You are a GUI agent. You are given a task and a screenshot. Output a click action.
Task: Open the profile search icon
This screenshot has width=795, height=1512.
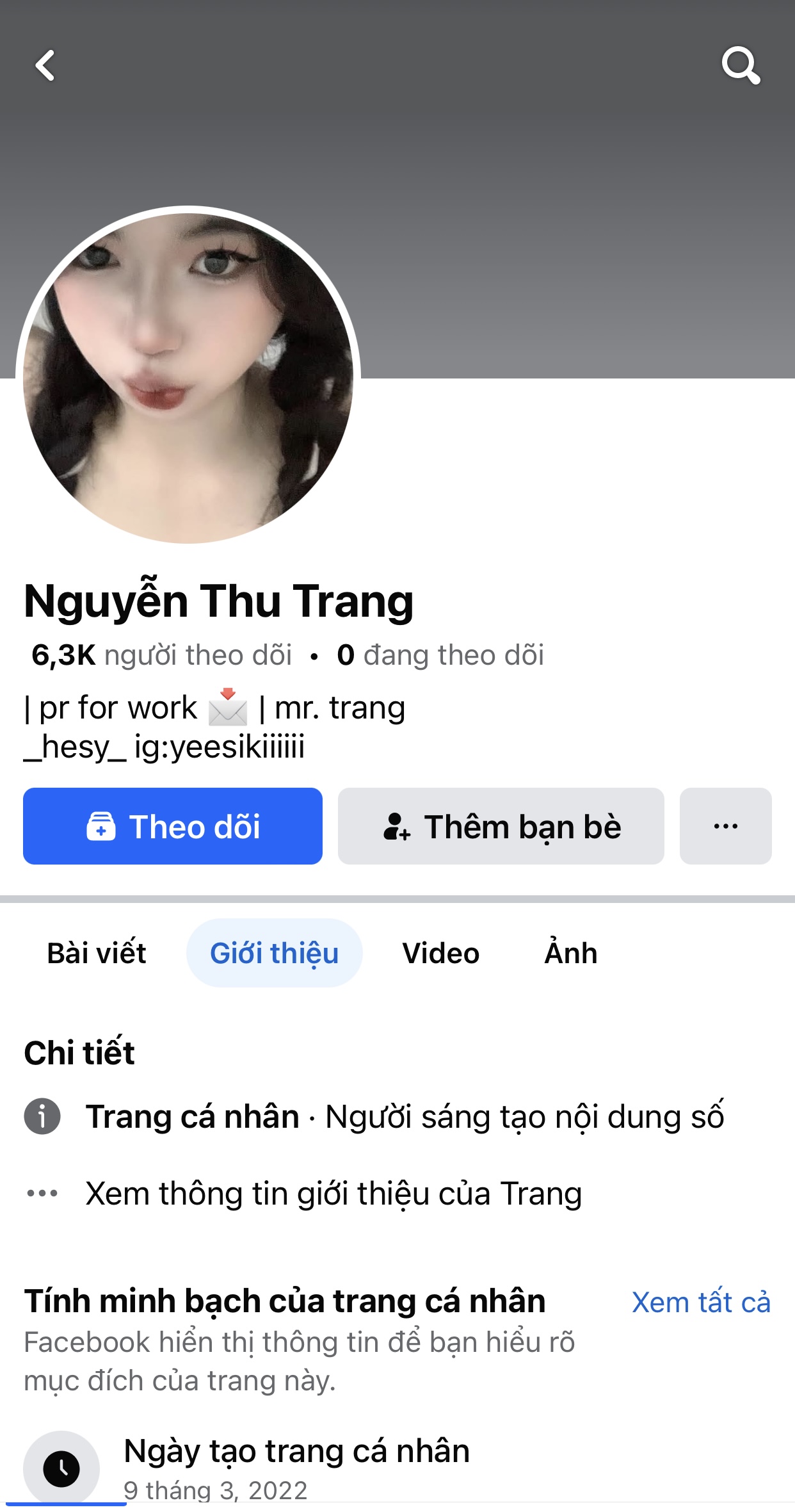pyautogui.click(x=741, y=65)
